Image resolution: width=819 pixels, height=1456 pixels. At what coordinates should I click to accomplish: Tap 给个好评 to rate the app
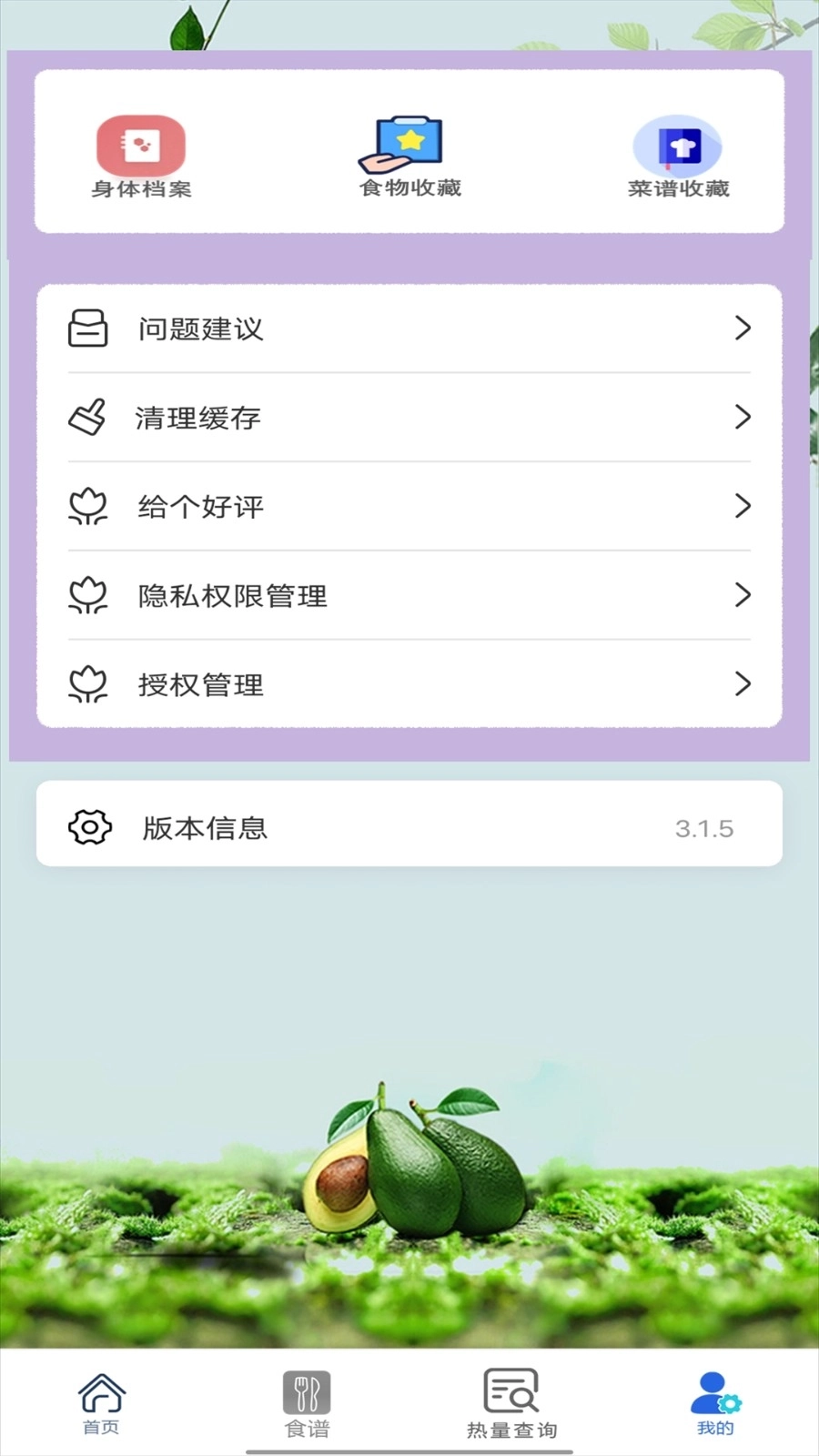[x=409, y=506]
